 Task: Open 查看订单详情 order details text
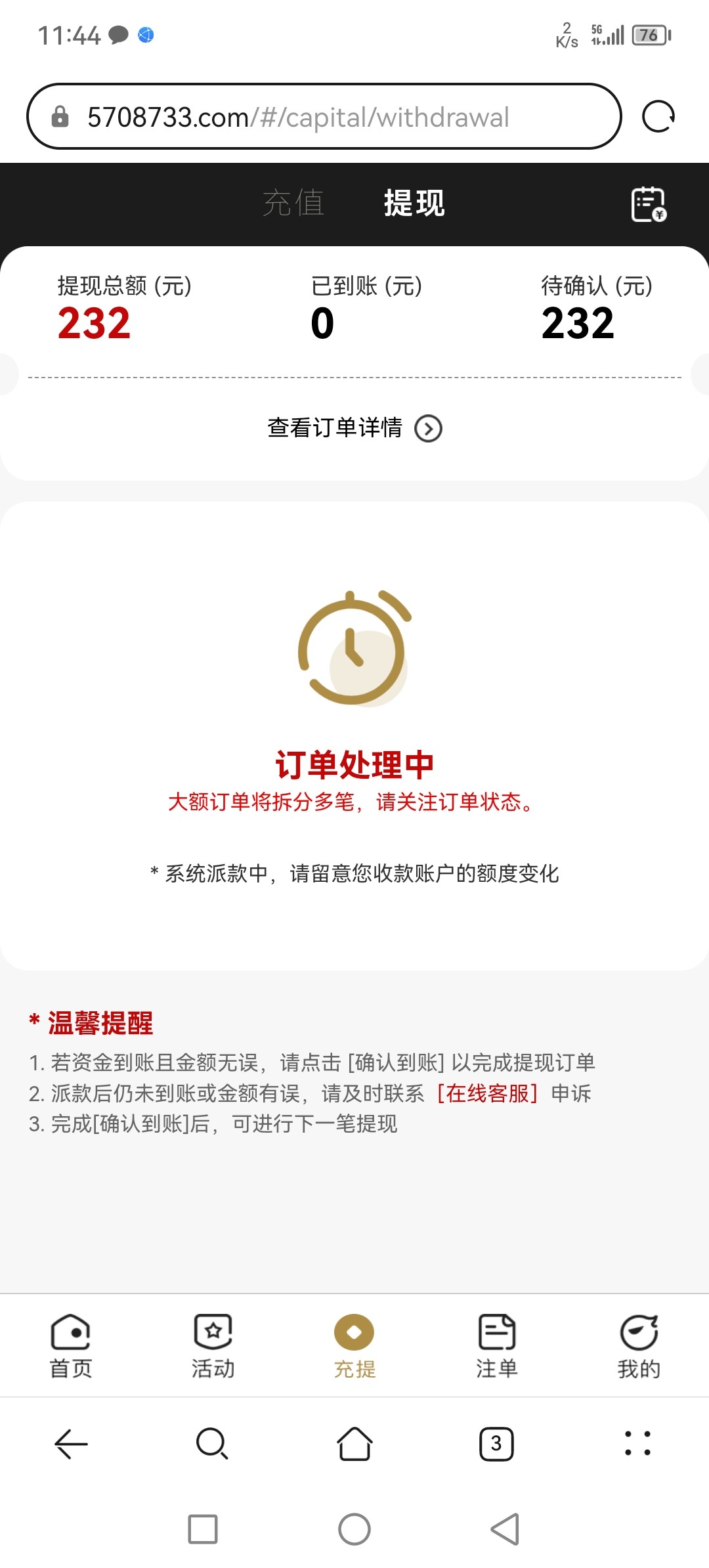point(336,428)
